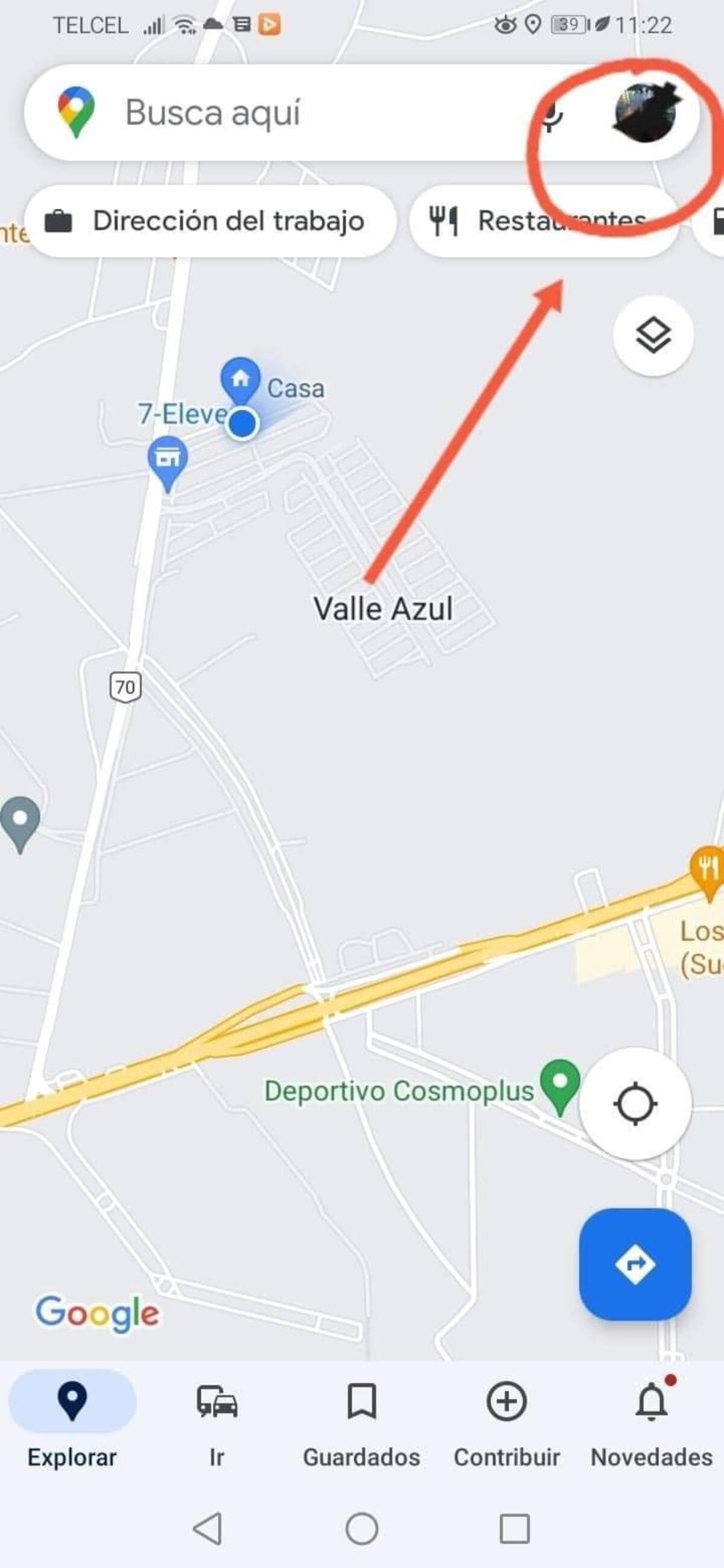Tap the Casa home pin
Viewport: 724px width, 1568px height.
click(241, 379)
